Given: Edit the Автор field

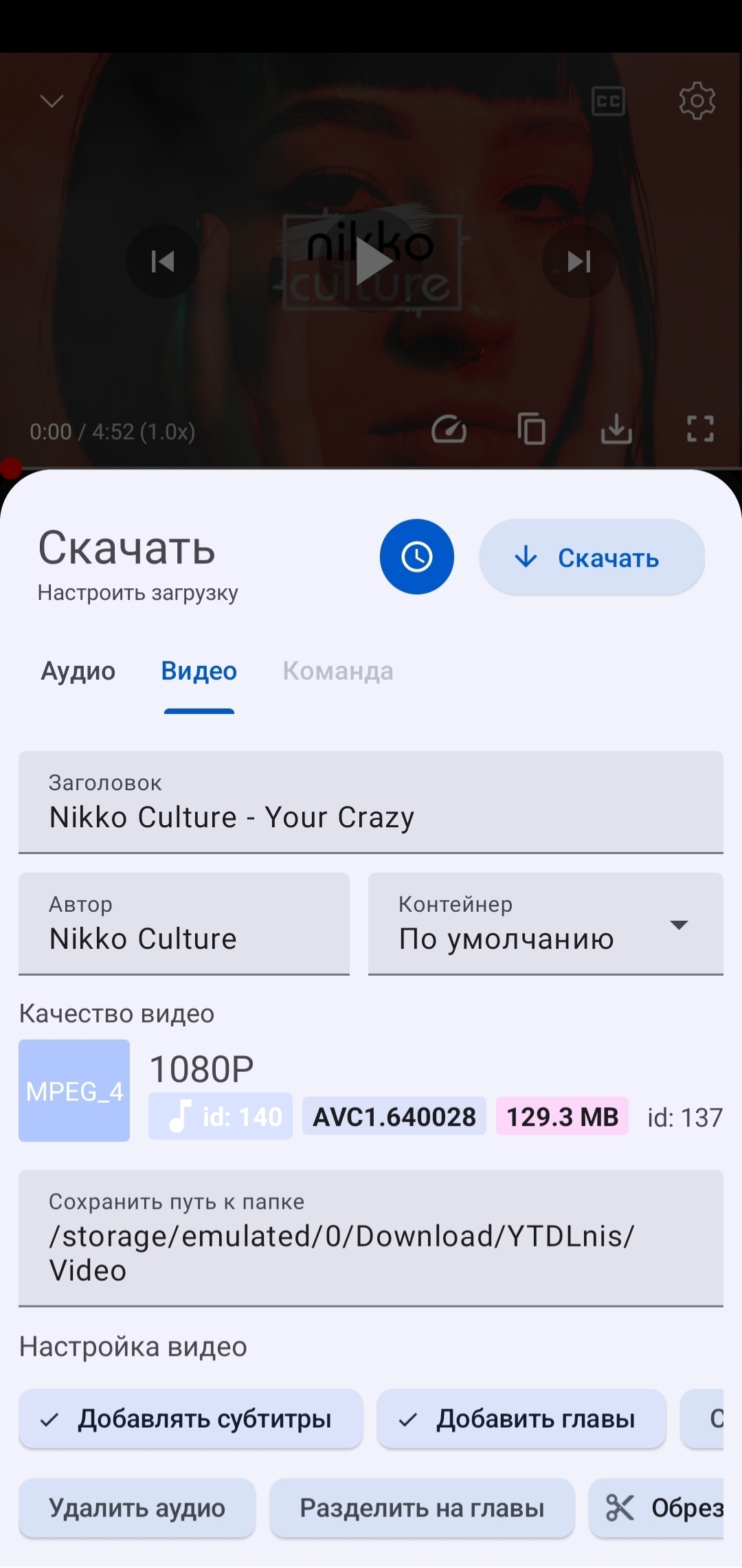Looking at the screenshot, I should coord(184,924).
